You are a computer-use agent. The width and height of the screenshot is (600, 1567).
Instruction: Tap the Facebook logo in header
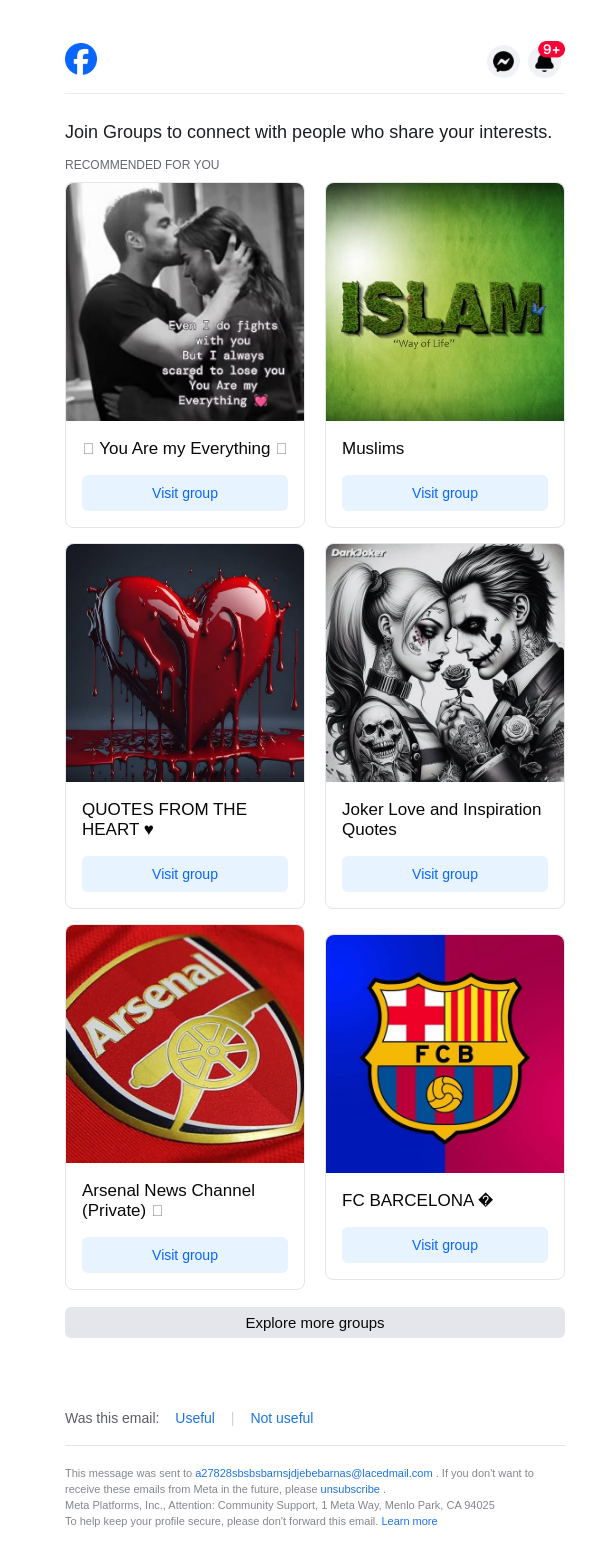[x=81, y=59]
